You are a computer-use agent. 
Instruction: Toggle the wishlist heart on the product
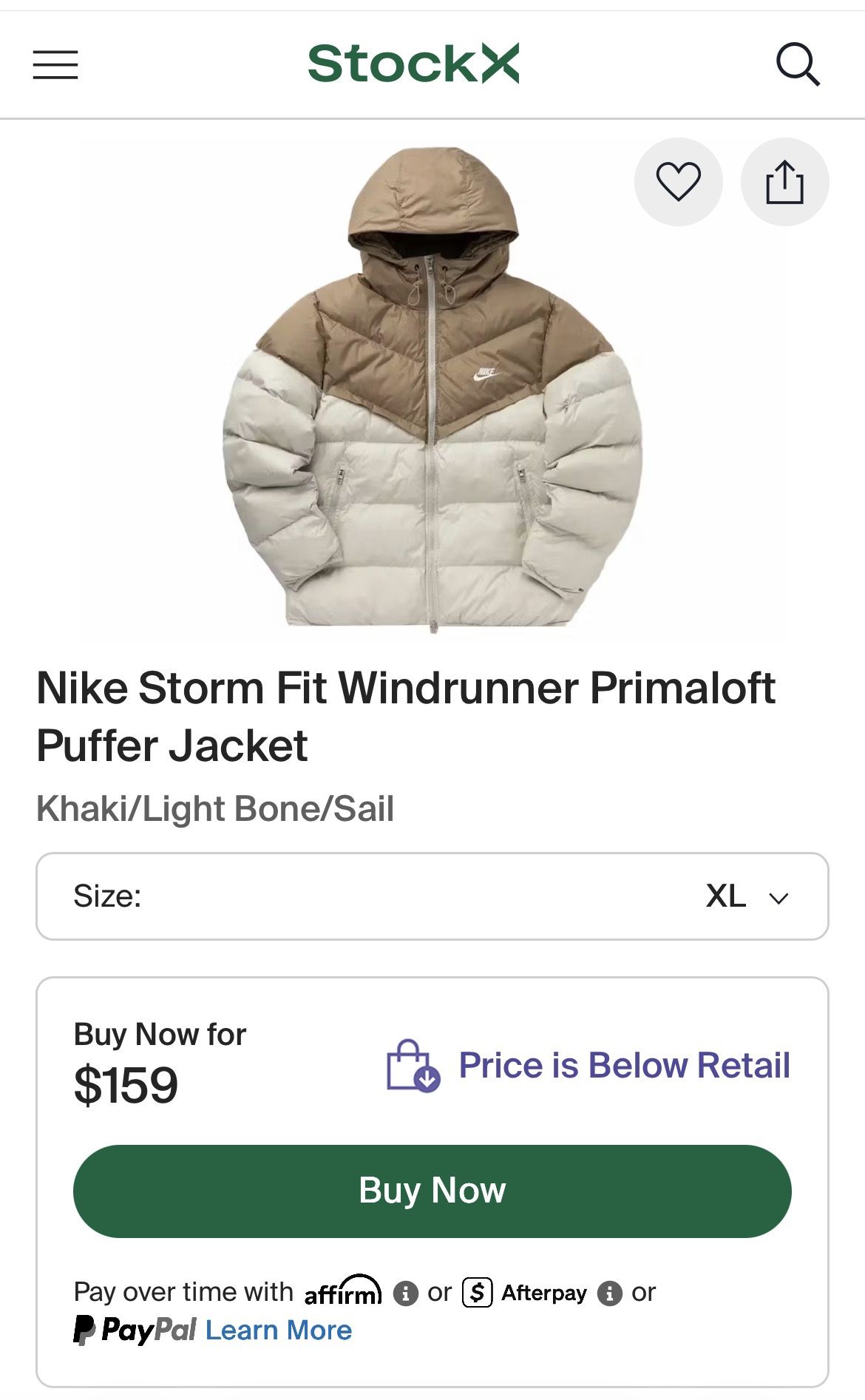677,182
